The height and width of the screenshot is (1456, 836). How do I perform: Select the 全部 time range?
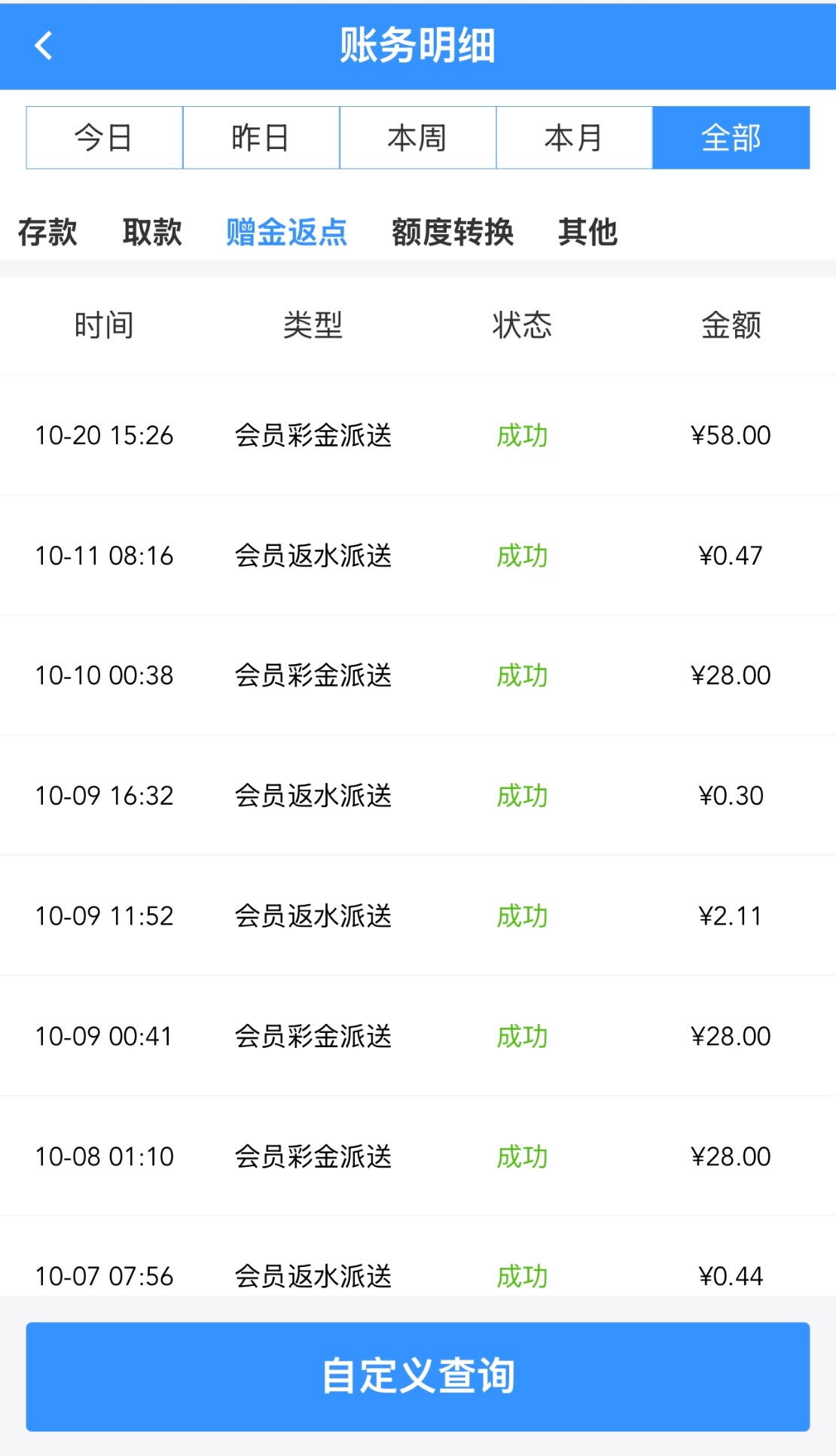coord(731,138)
